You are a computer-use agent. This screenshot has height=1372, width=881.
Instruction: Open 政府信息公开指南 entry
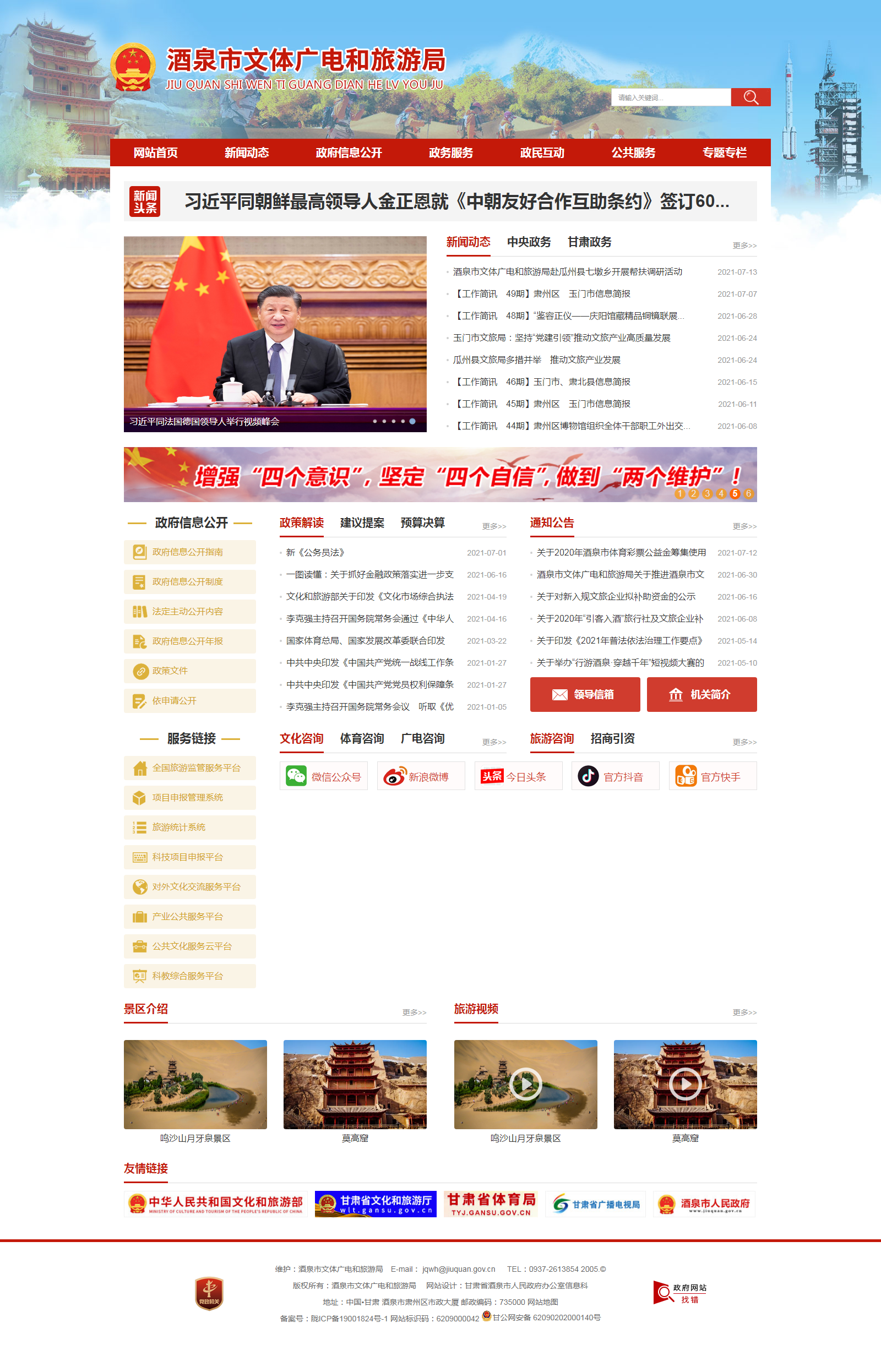click(x=189, y=552)
